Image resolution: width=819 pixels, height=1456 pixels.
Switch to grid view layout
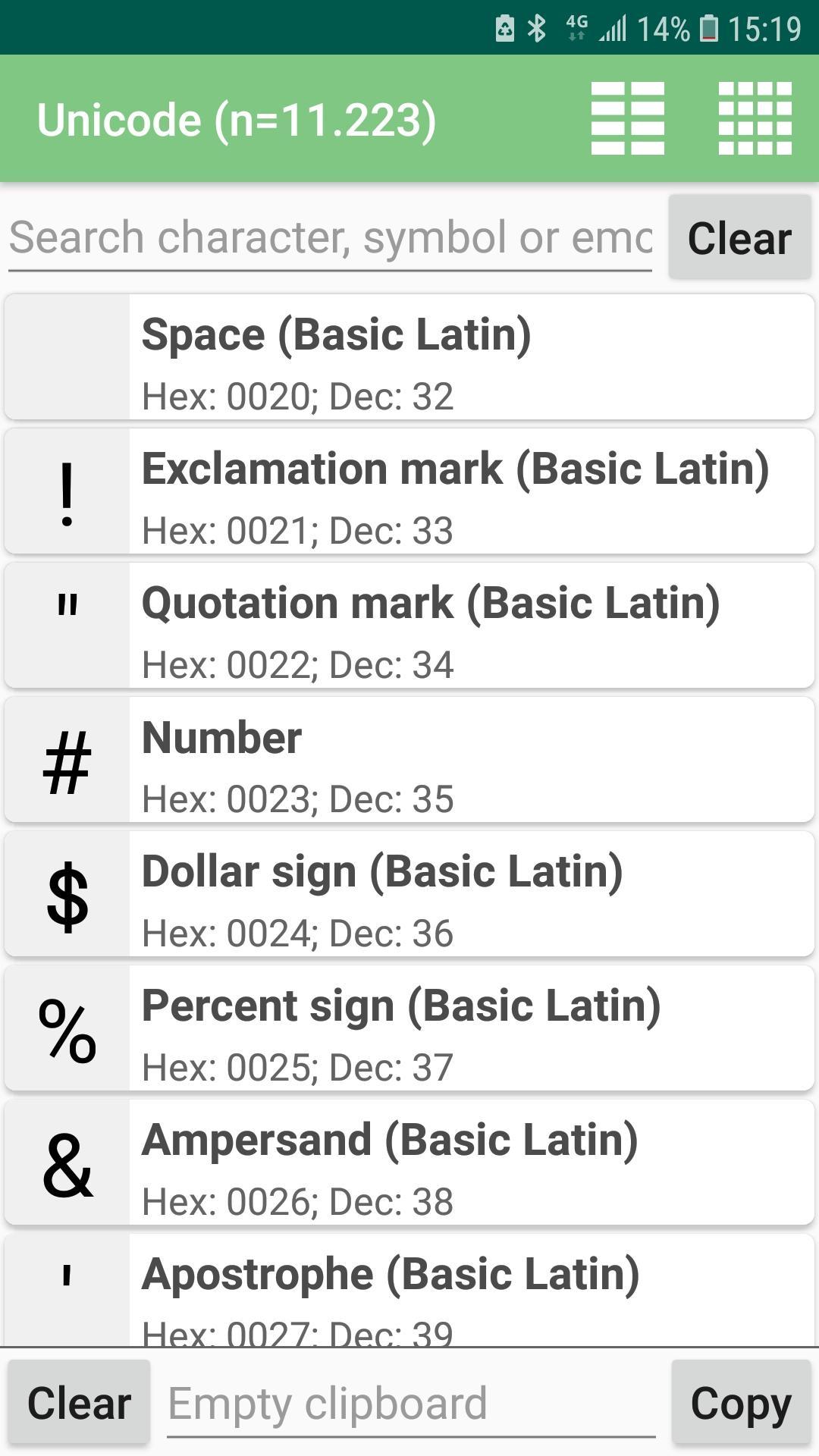coord(755,118)
